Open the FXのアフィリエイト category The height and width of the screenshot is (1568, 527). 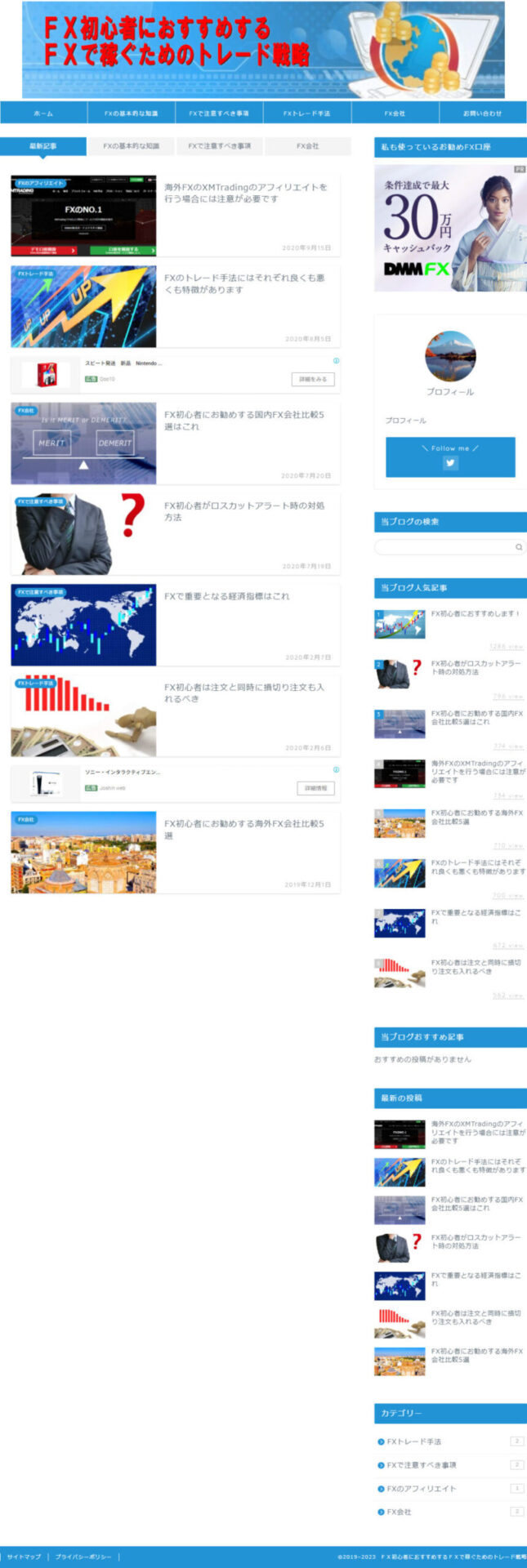coord(421,1488)
